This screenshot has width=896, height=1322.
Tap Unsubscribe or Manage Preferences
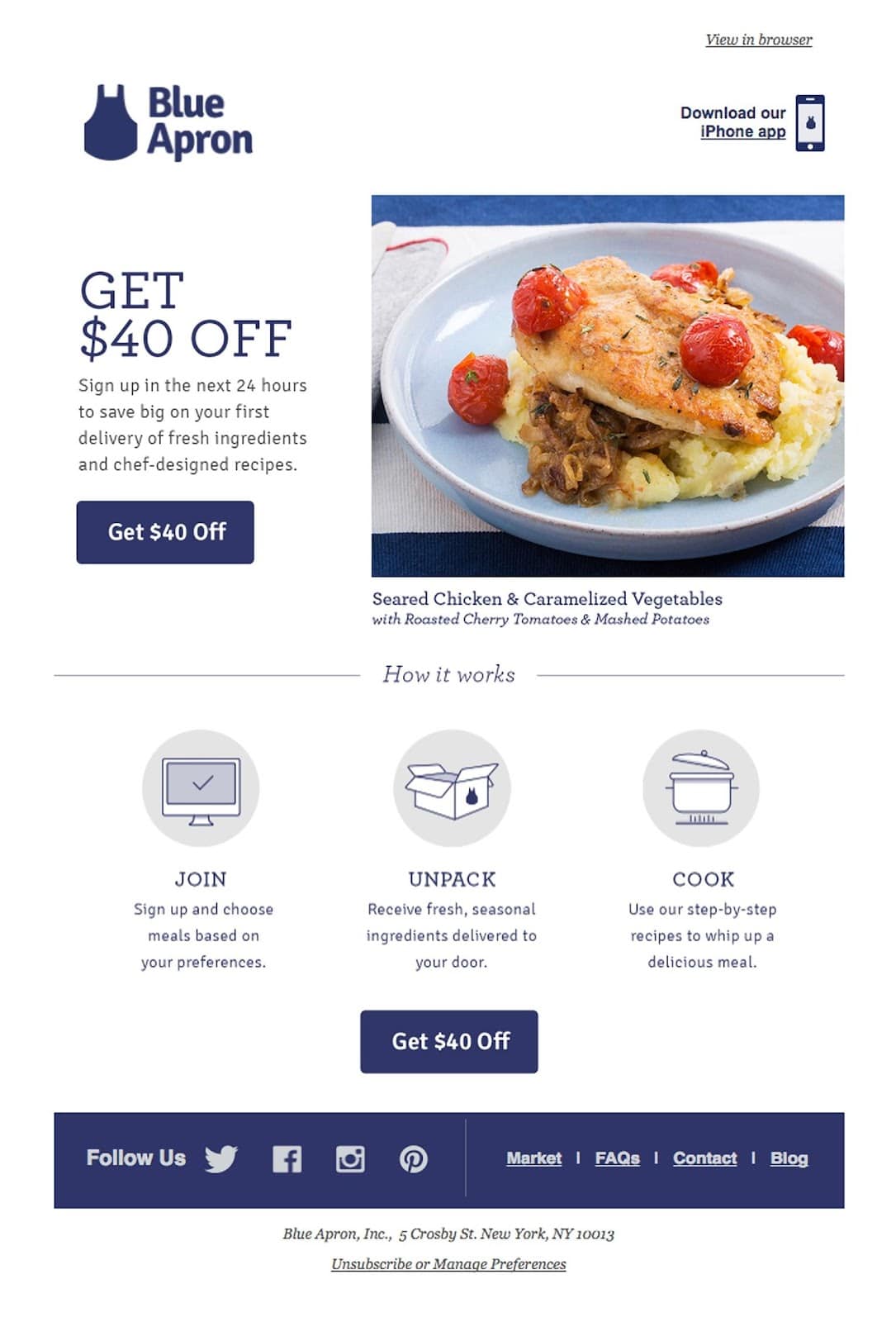tap(448, 1264)
